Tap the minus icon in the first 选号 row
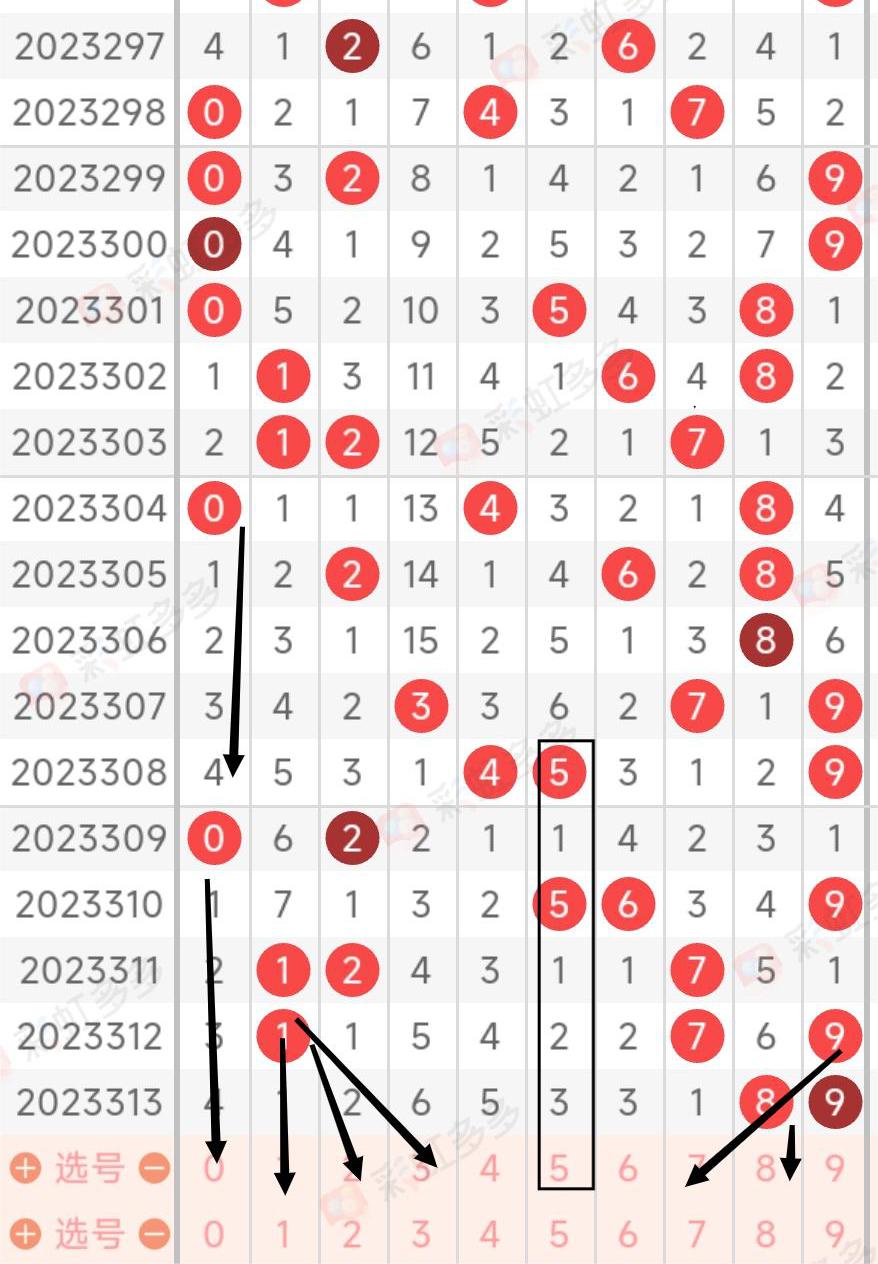Viewport: 878px width, 1264px height. (154, 1168)
